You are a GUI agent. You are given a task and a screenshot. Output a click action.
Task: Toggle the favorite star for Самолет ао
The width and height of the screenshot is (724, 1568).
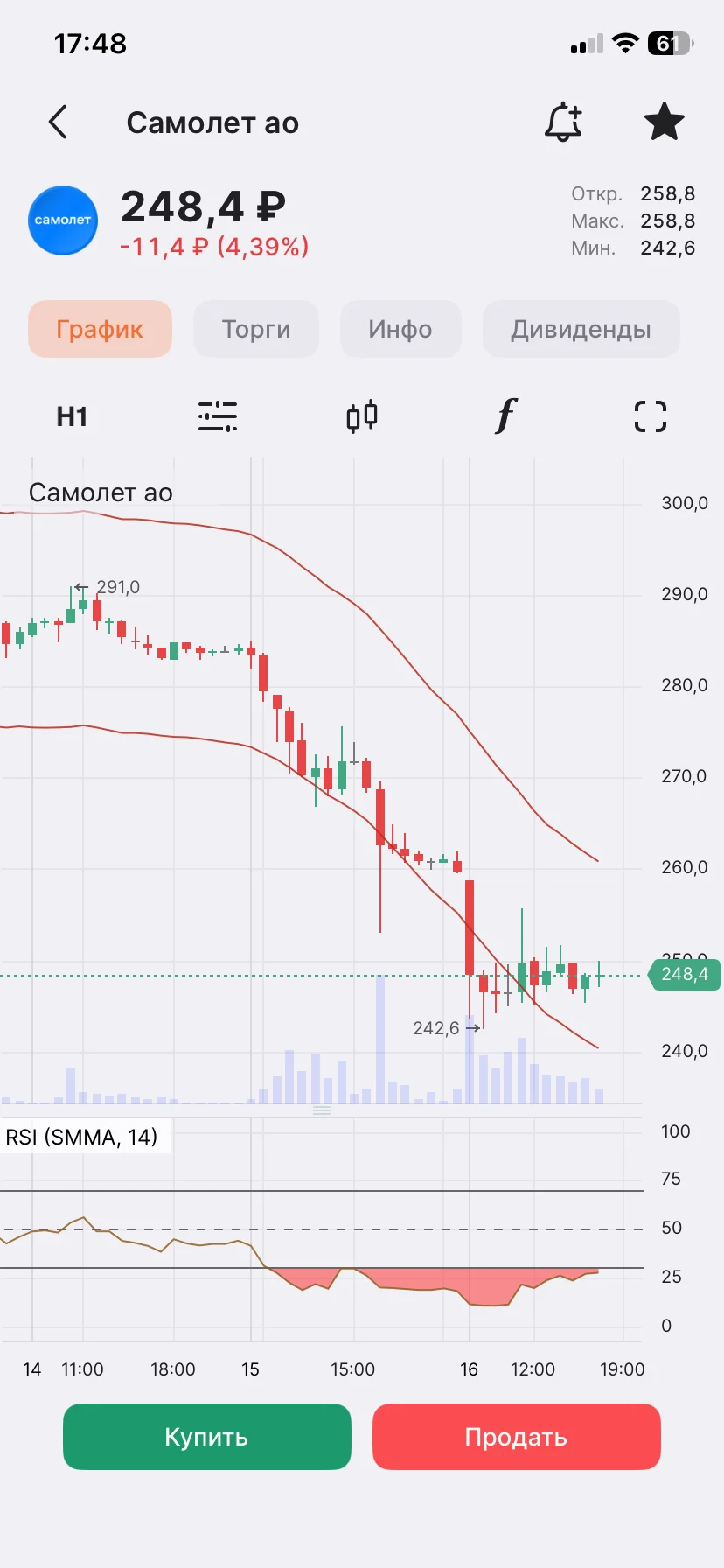[x=664, y=122]
